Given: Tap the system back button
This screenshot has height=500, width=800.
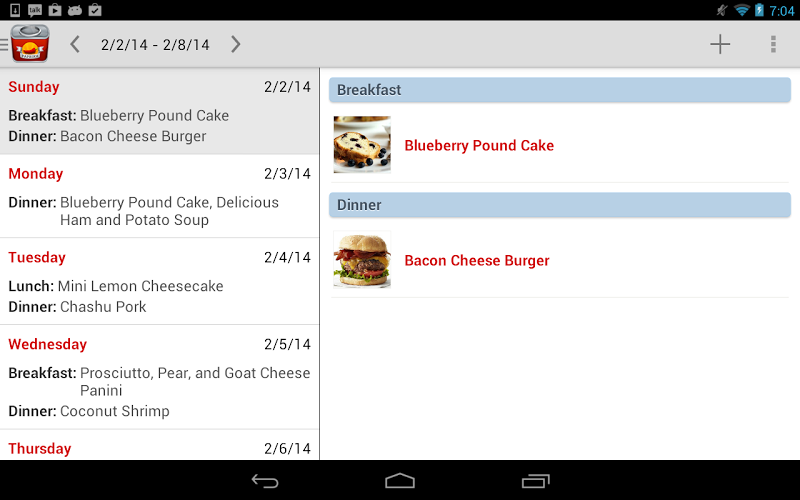Looking at the screenshot, I should 265,481.
